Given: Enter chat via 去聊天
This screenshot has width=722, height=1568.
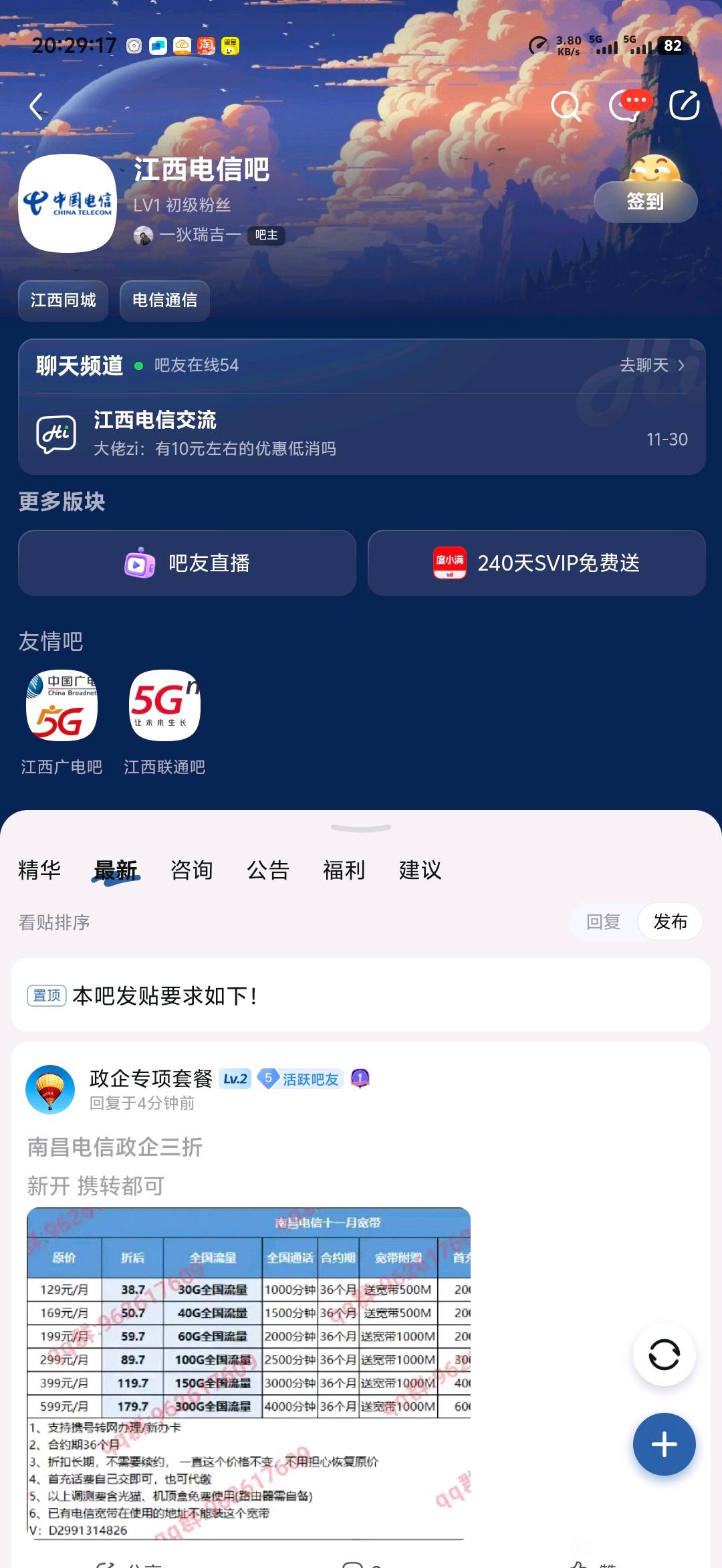Looking at the screenshot, I should tap(652, 365).
